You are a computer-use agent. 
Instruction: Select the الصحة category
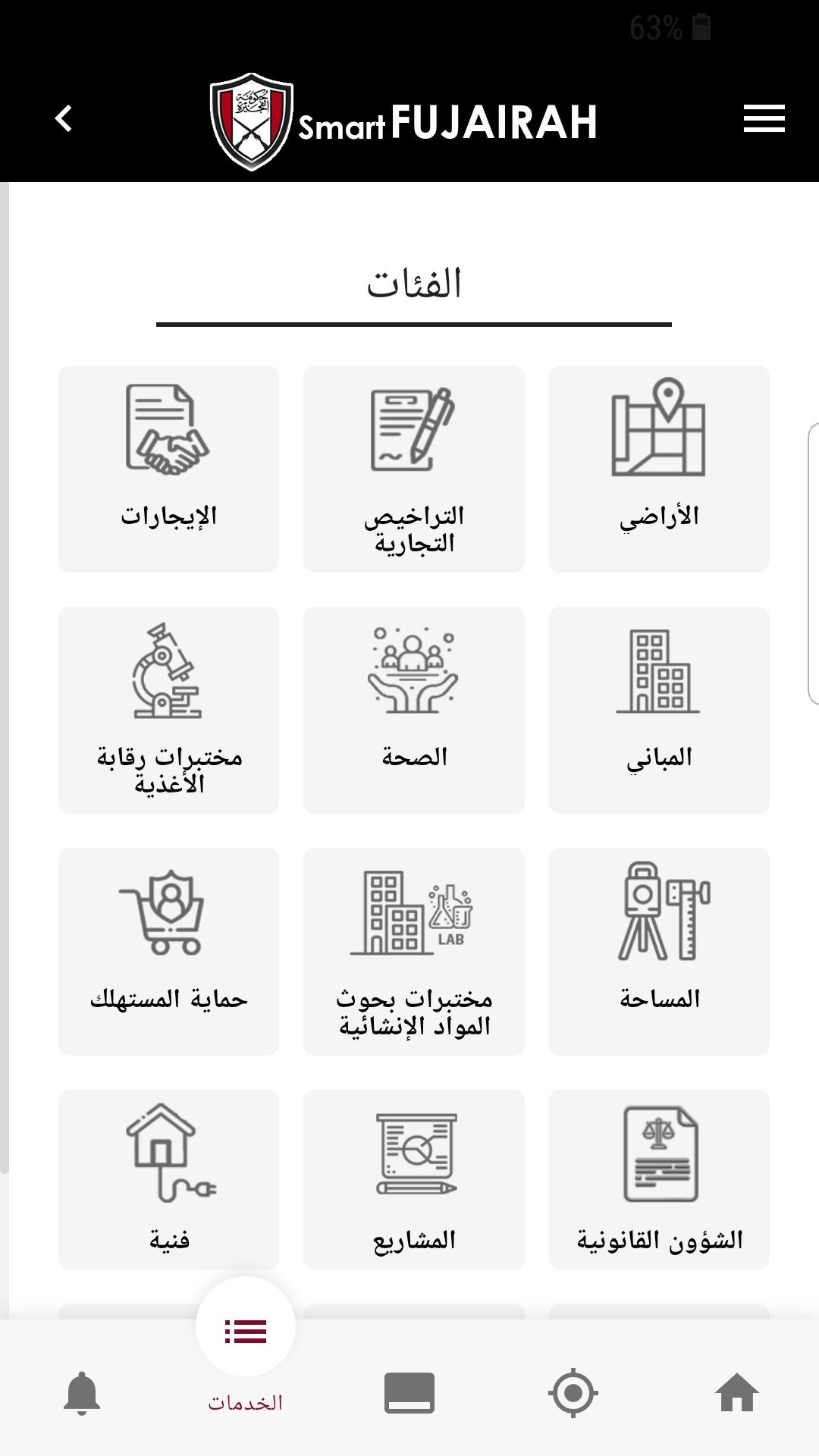[x=414, y=710]
